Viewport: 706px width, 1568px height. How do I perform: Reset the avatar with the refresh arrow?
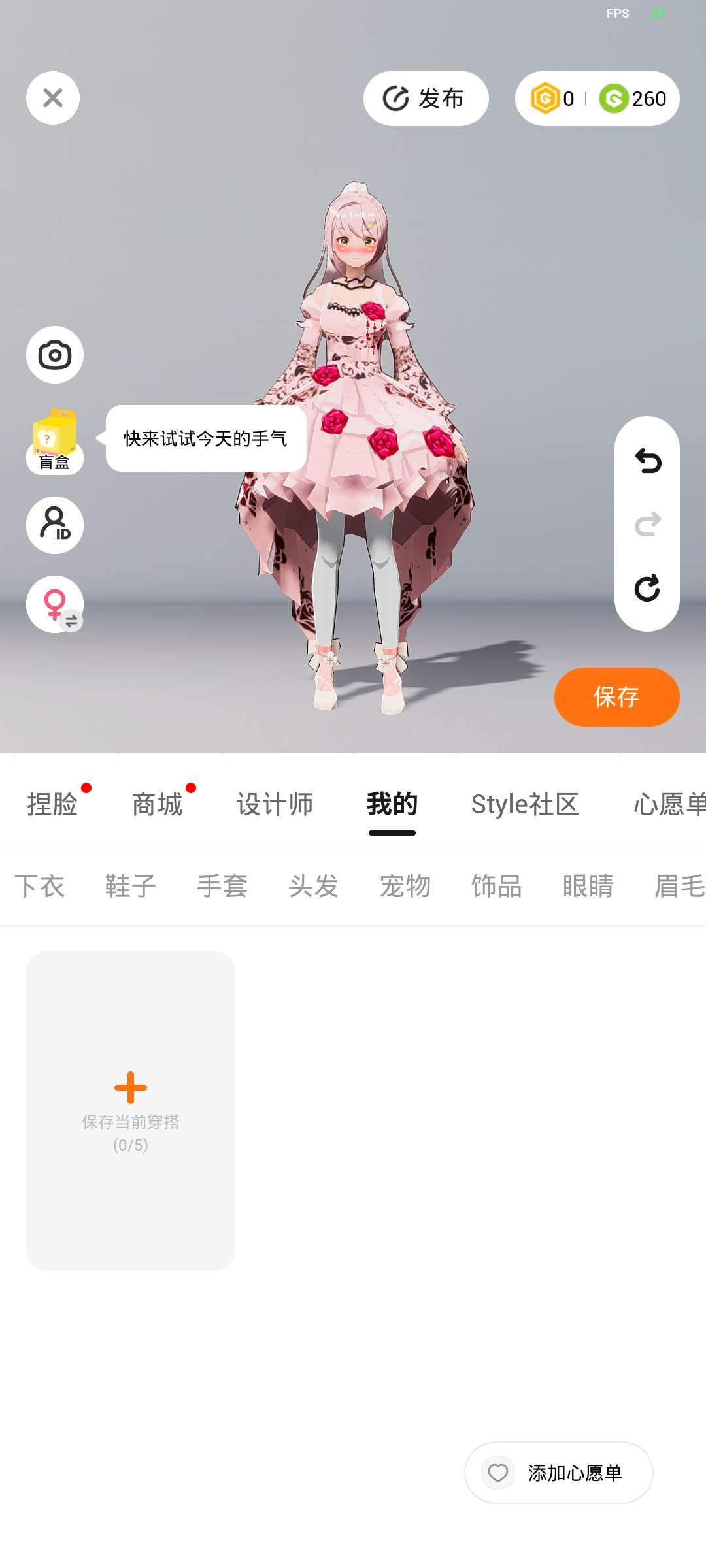647,588
